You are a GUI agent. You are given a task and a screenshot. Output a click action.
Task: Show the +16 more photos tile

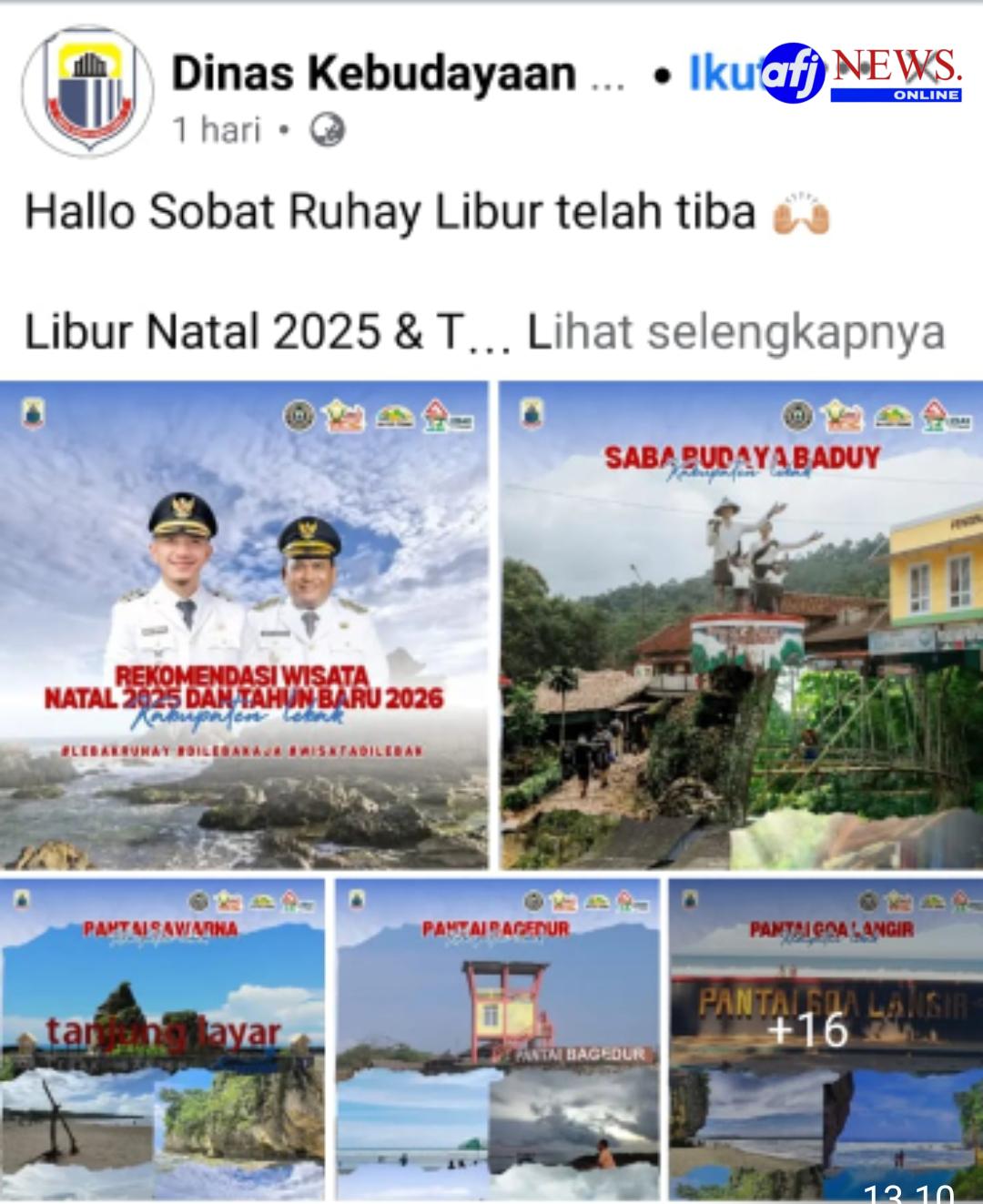click(x=826, y=1038)
